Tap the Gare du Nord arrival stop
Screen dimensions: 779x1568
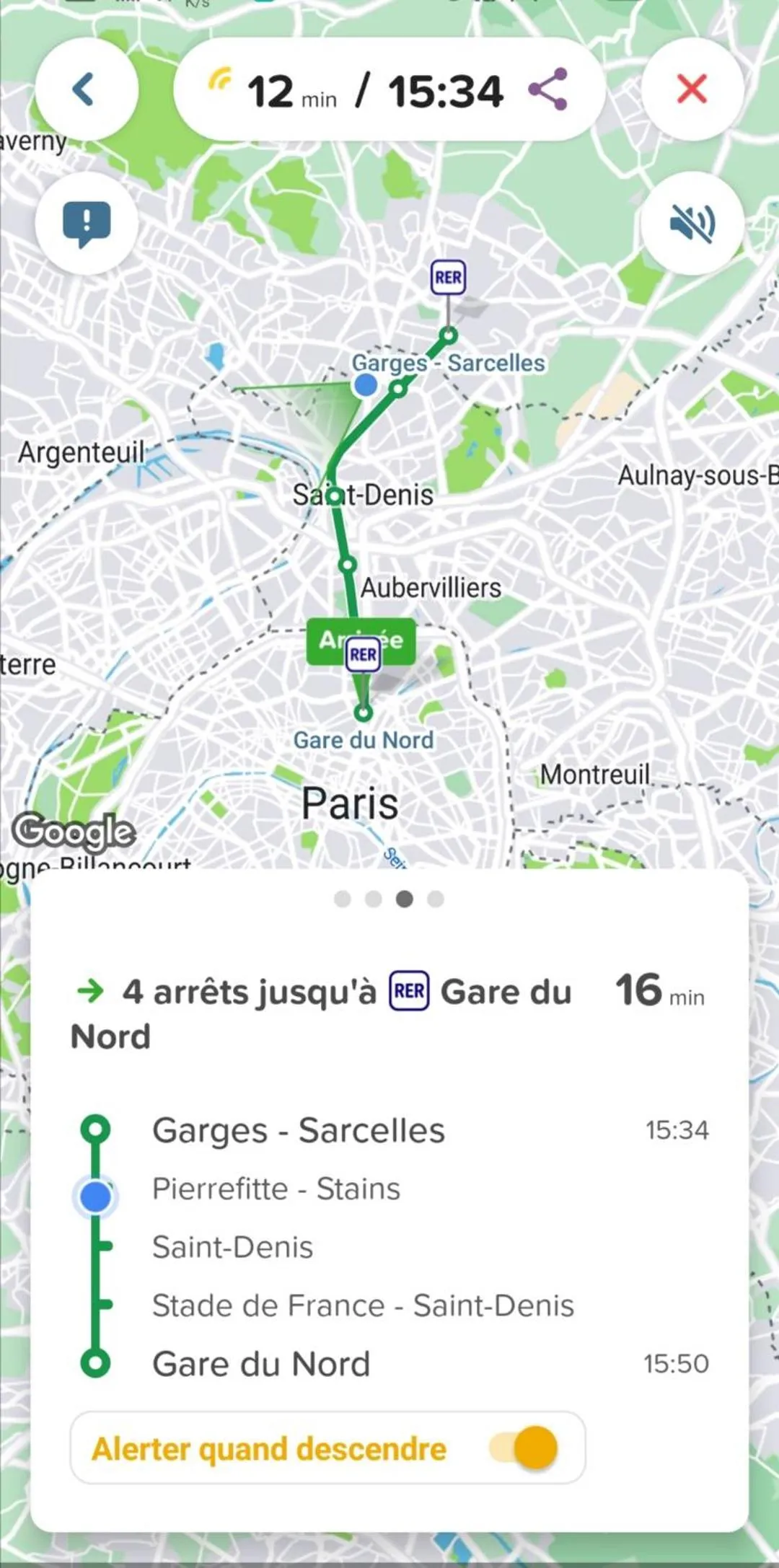click(x=261, y=1364)
